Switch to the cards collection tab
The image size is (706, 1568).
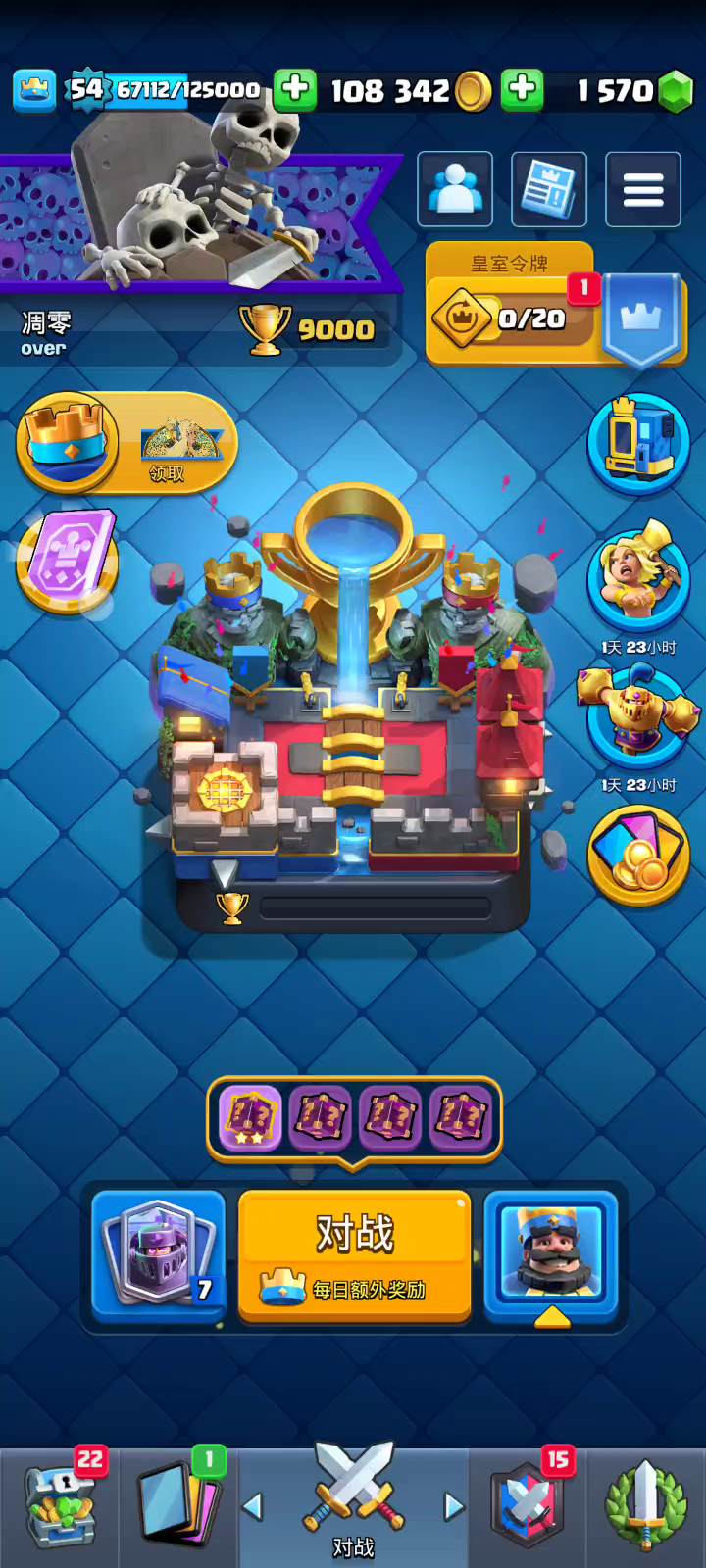179,1505
